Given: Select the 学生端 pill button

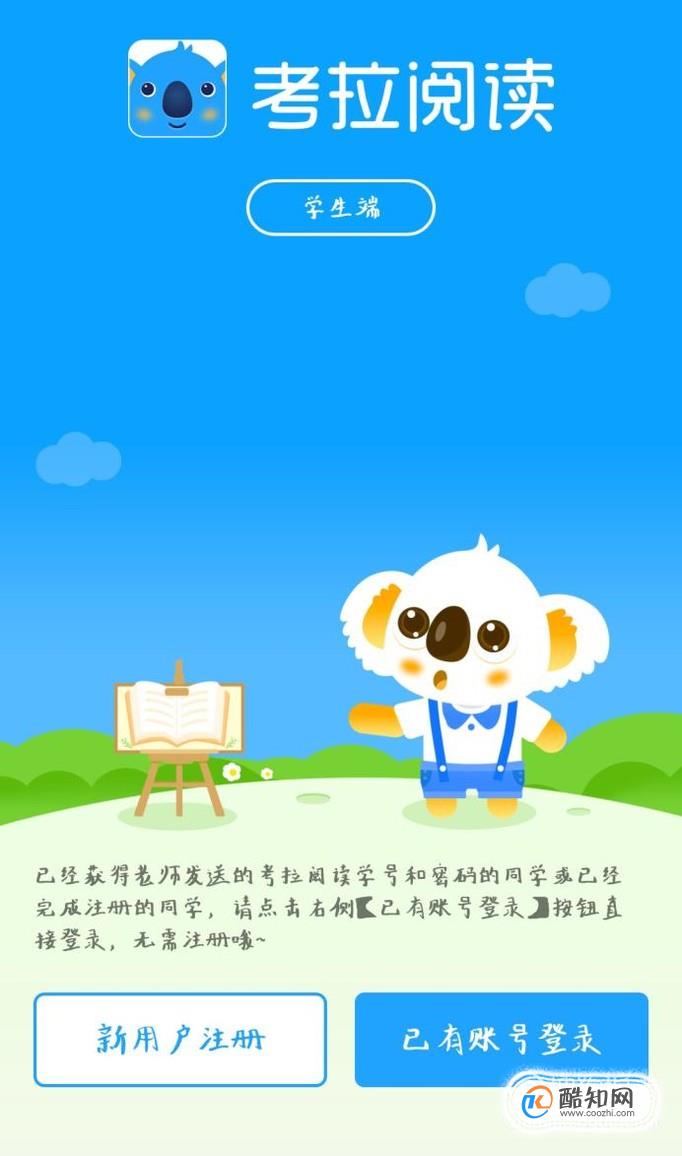Looking at the screenshot, I should tap(341, 208).
